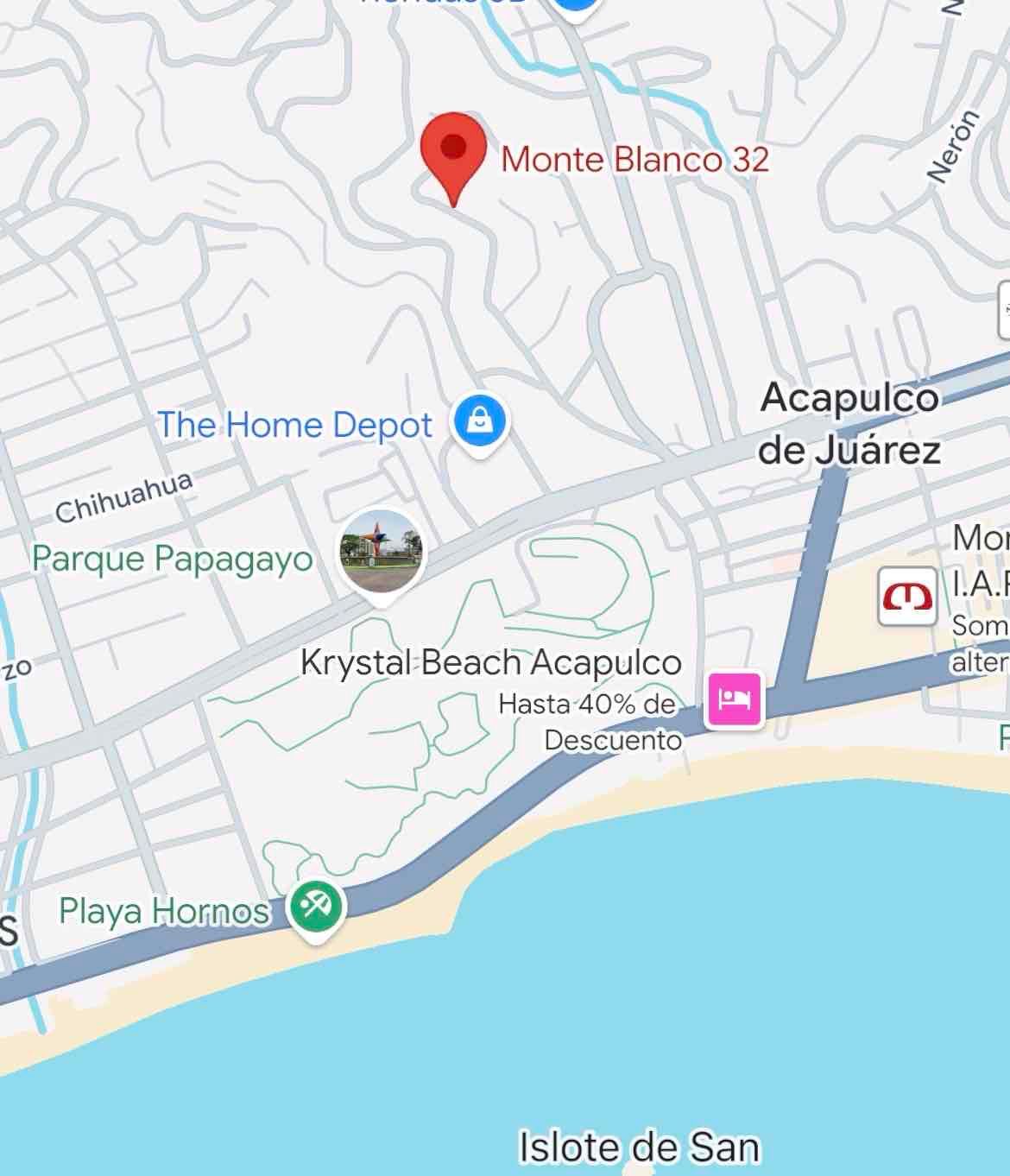Open The Home Depot shopping marker
The image size is (1010, 1176).
click(x=481, y=423)
